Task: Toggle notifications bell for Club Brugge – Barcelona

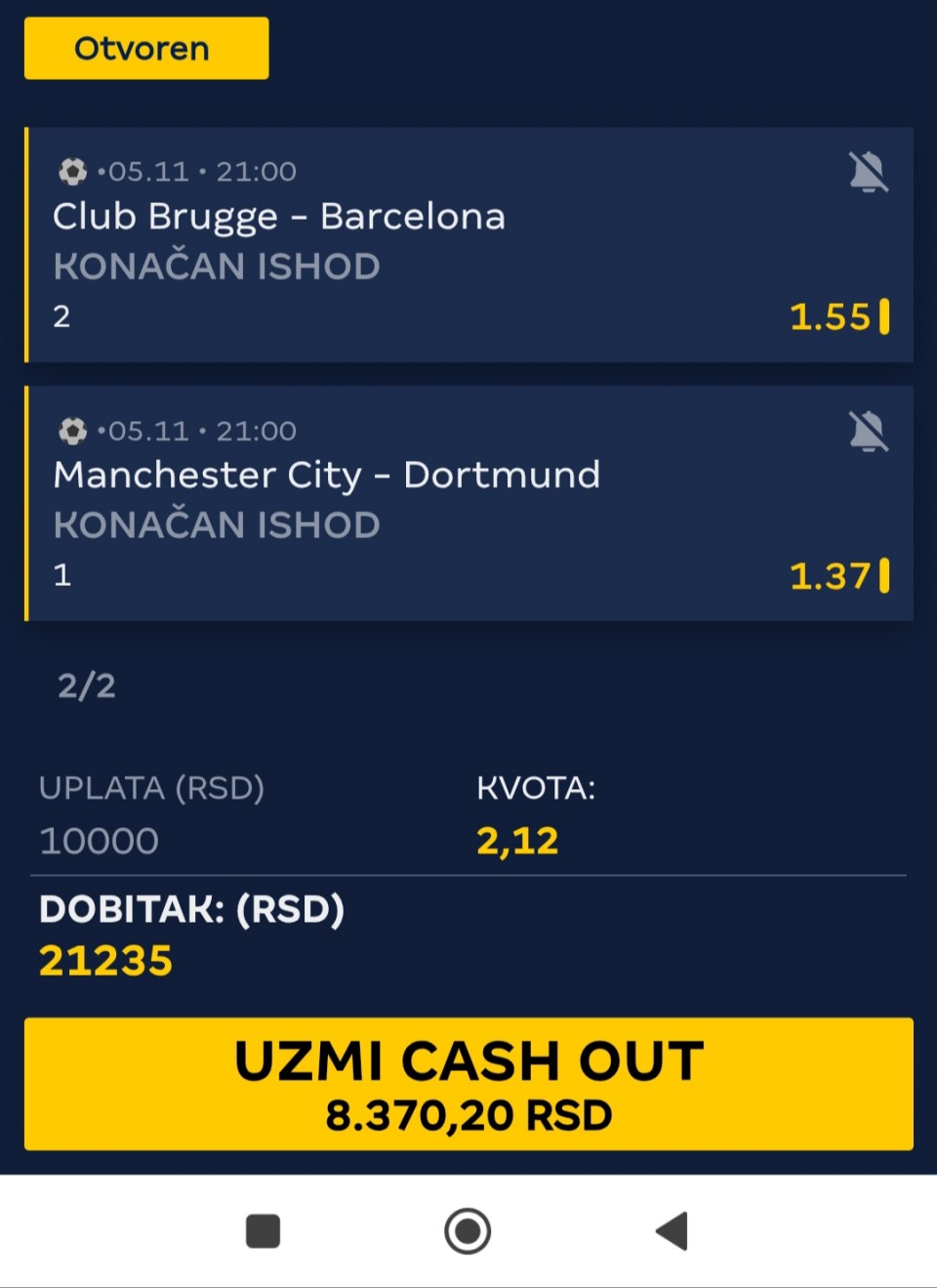Action: 867,173
